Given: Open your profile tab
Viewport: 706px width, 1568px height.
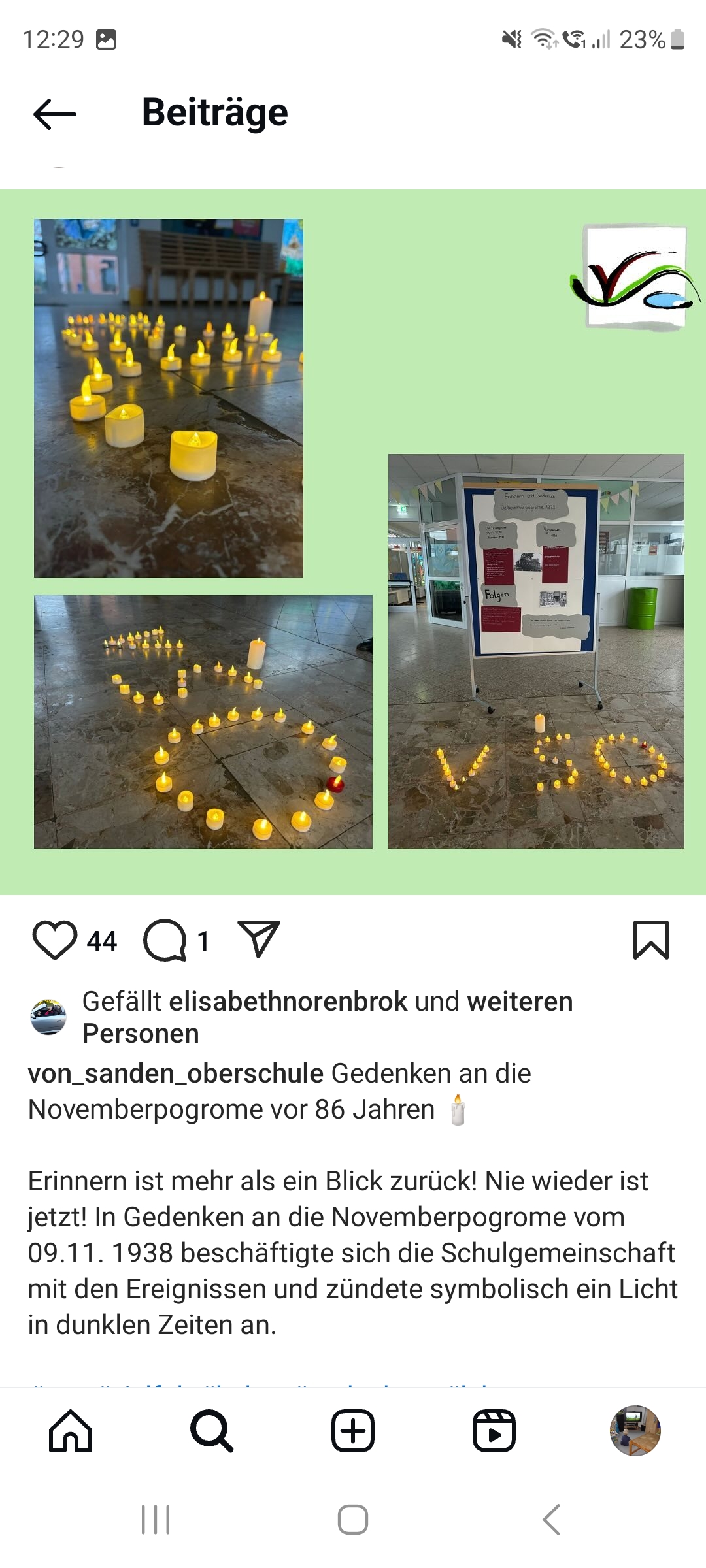Looking at the screenshot, I should tap(635, 1431).
